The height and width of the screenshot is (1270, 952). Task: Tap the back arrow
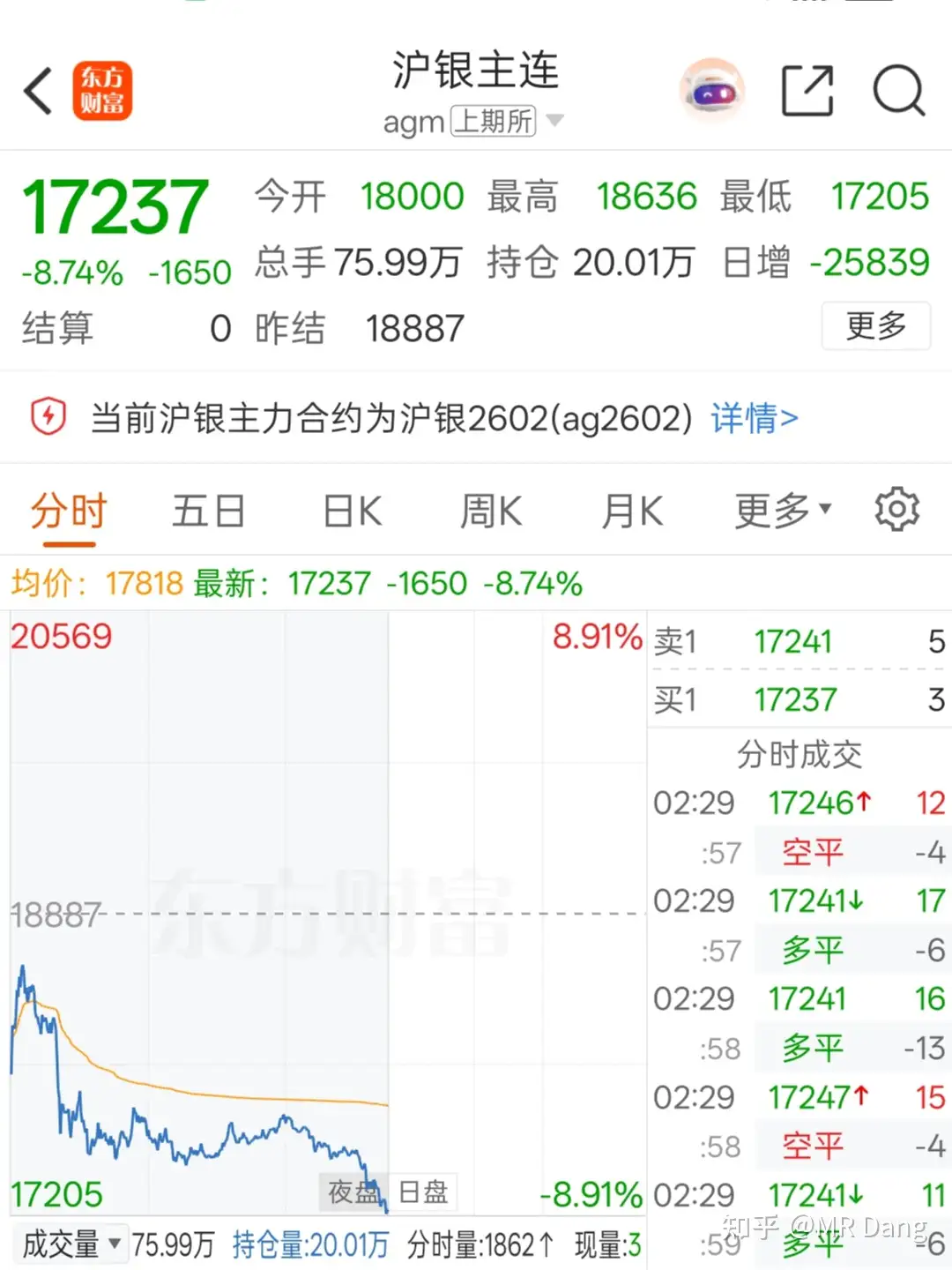click(37, 89)
